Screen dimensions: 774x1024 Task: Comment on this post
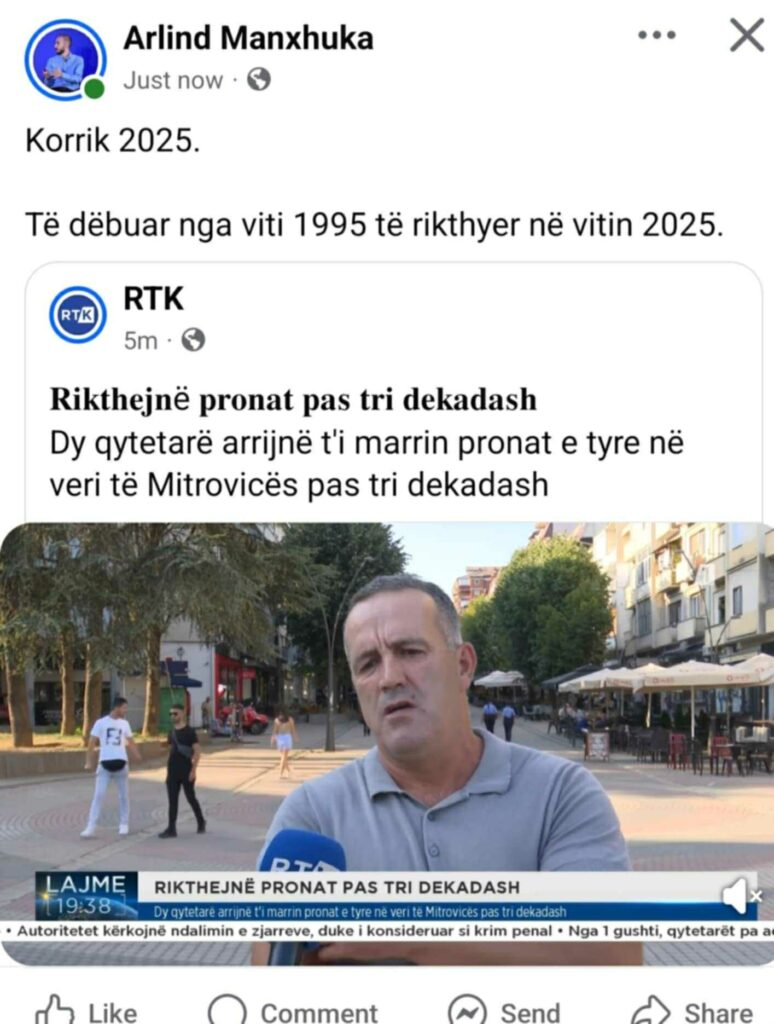coord(293,1008)
